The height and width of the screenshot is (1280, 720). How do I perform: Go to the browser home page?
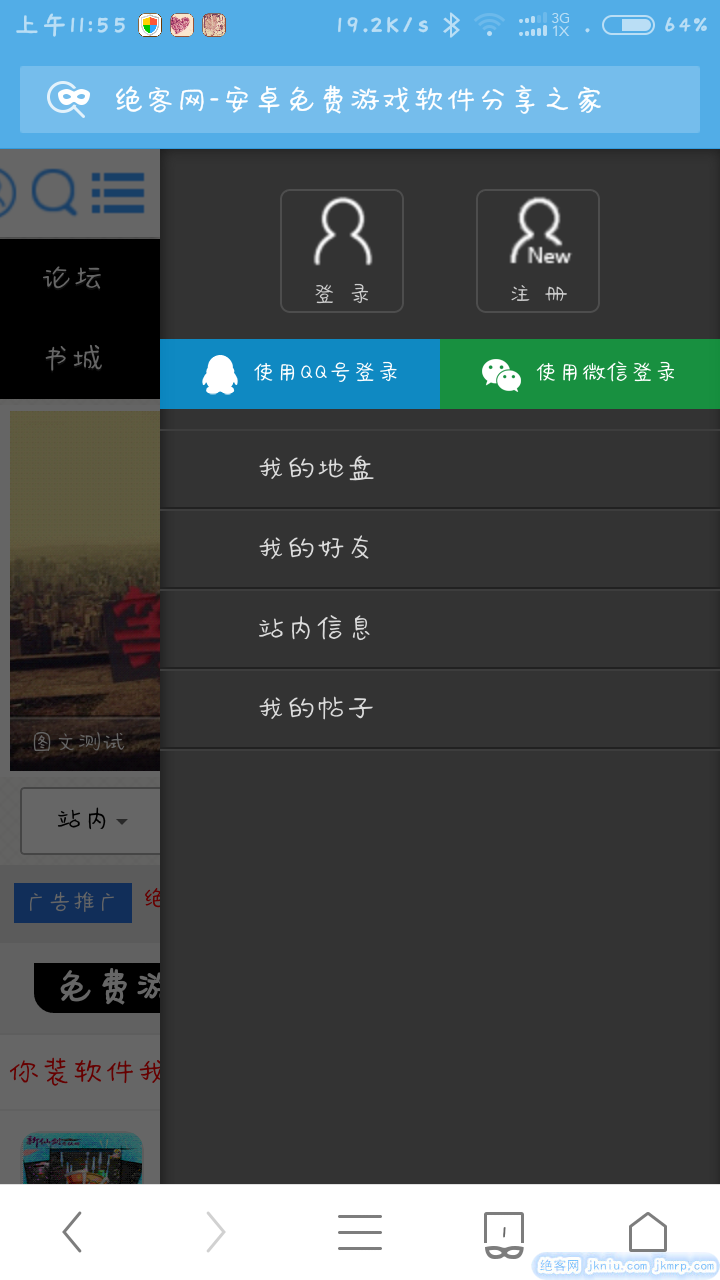[647, 1232]
